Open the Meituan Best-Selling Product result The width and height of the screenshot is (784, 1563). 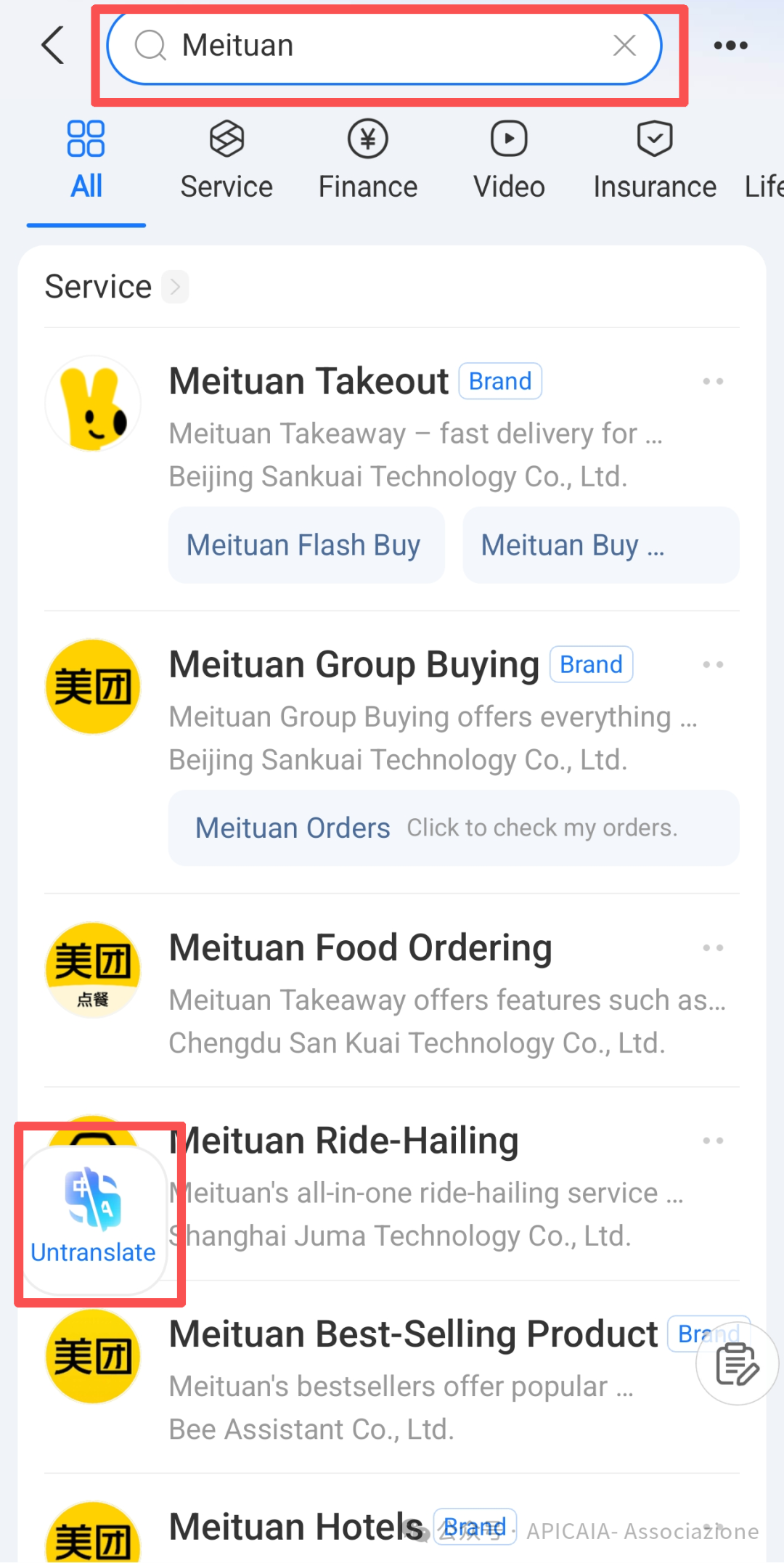click(x=414, y=1334)
